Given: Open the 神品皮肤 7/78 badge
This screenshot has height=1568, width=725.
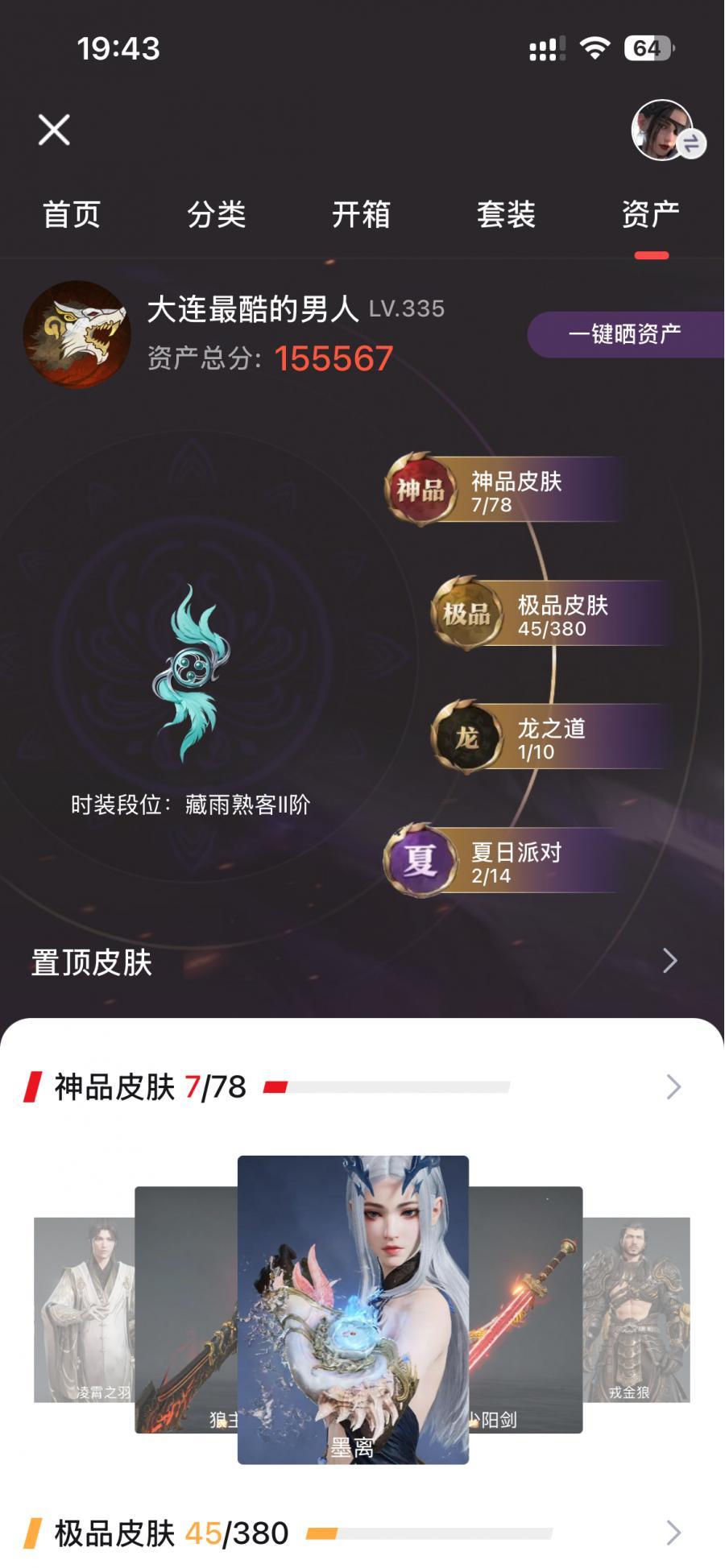Looking at the screenshot, I should click(505, 490).
